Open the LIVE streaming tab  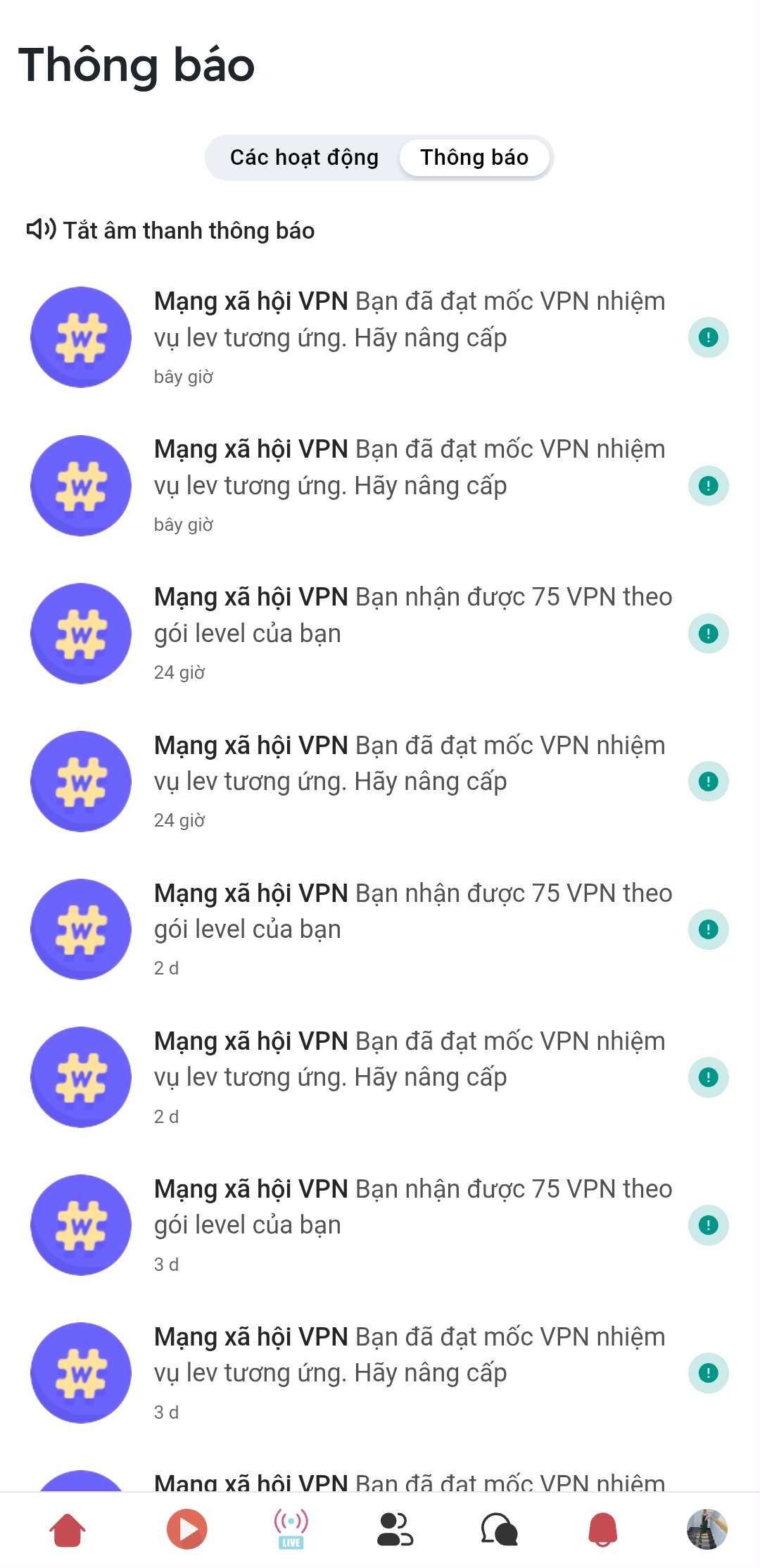pyautogui.click(x=291, y=1529)
